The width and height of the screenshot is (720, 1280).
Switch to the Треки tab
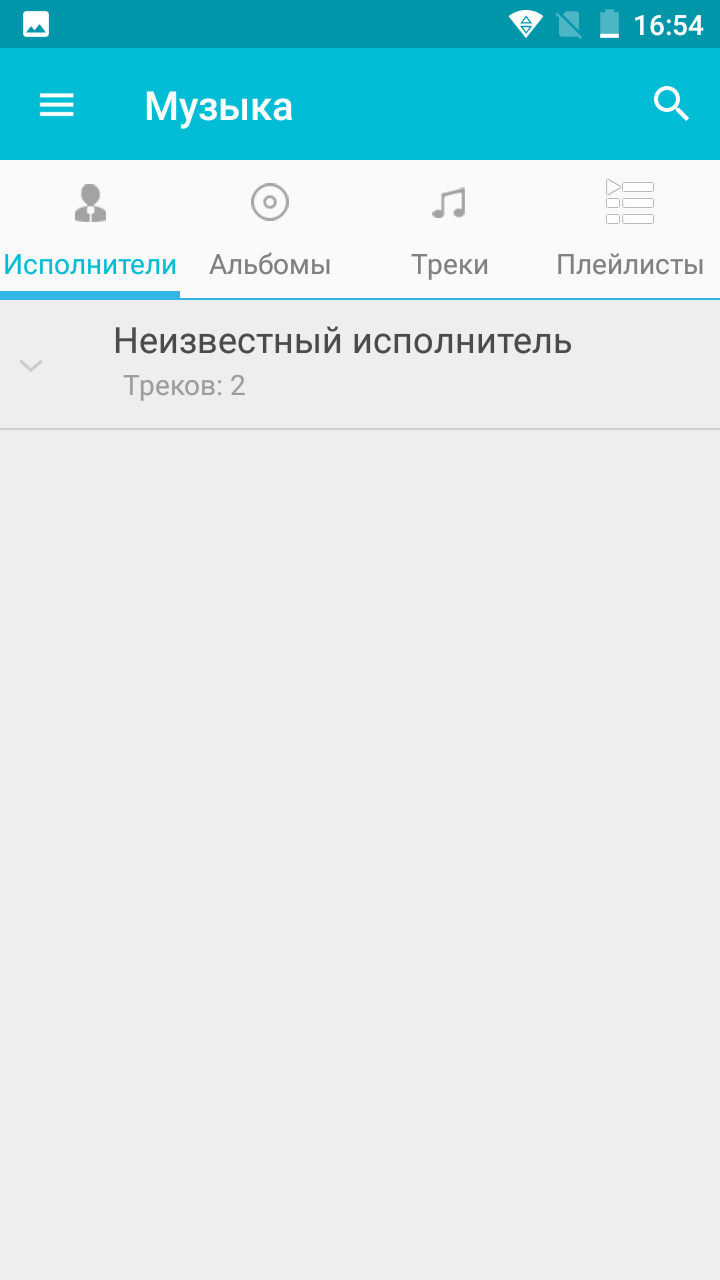(450, 230)
